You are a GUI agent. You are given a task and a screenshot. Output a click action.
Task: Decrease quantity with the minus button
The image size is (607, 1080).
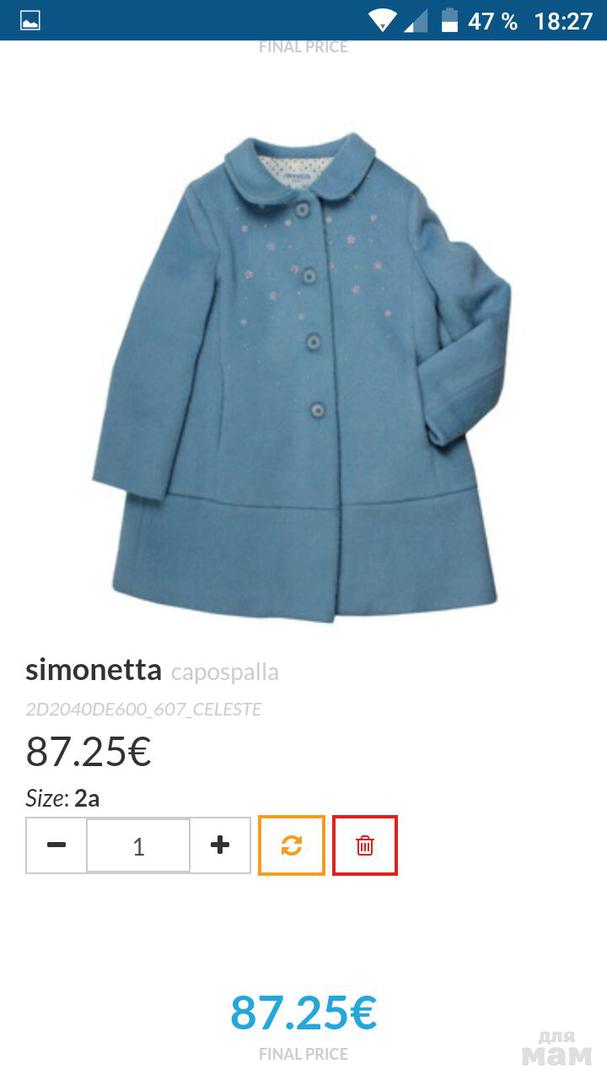(57, 845)
